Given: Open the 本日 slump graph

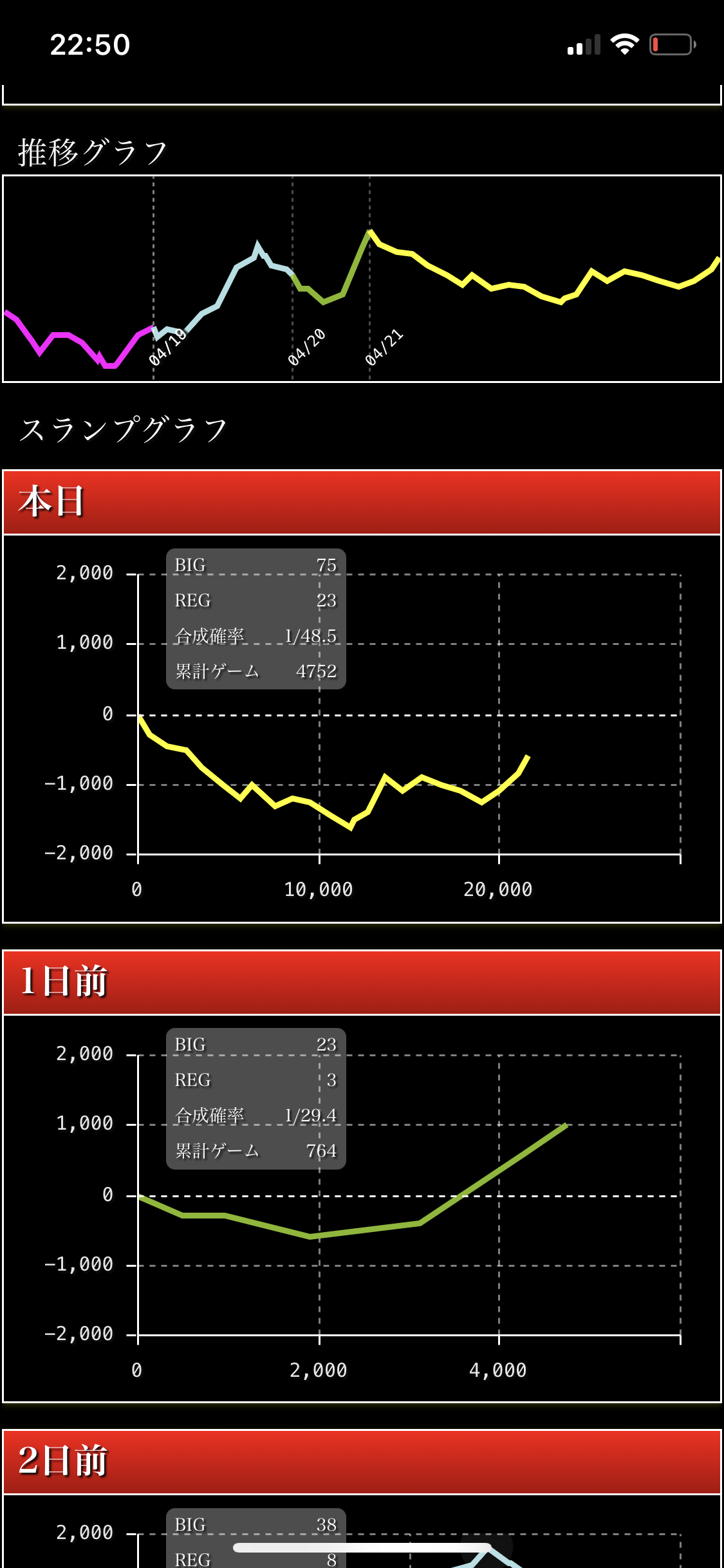Looking at the screenshot, I should tap(362, 727).
